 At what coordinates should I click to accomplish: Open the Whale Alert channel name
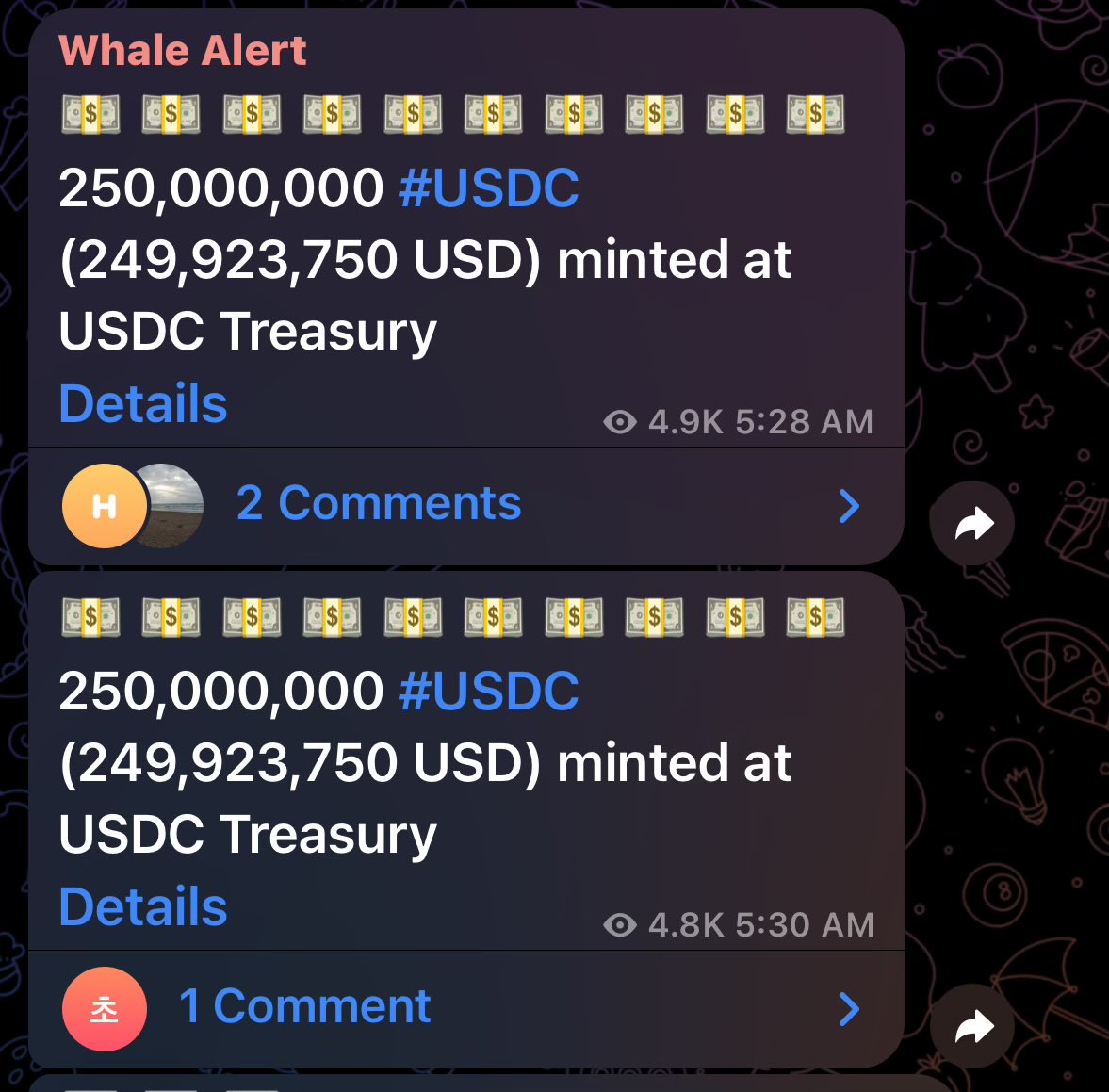[183, 51]
